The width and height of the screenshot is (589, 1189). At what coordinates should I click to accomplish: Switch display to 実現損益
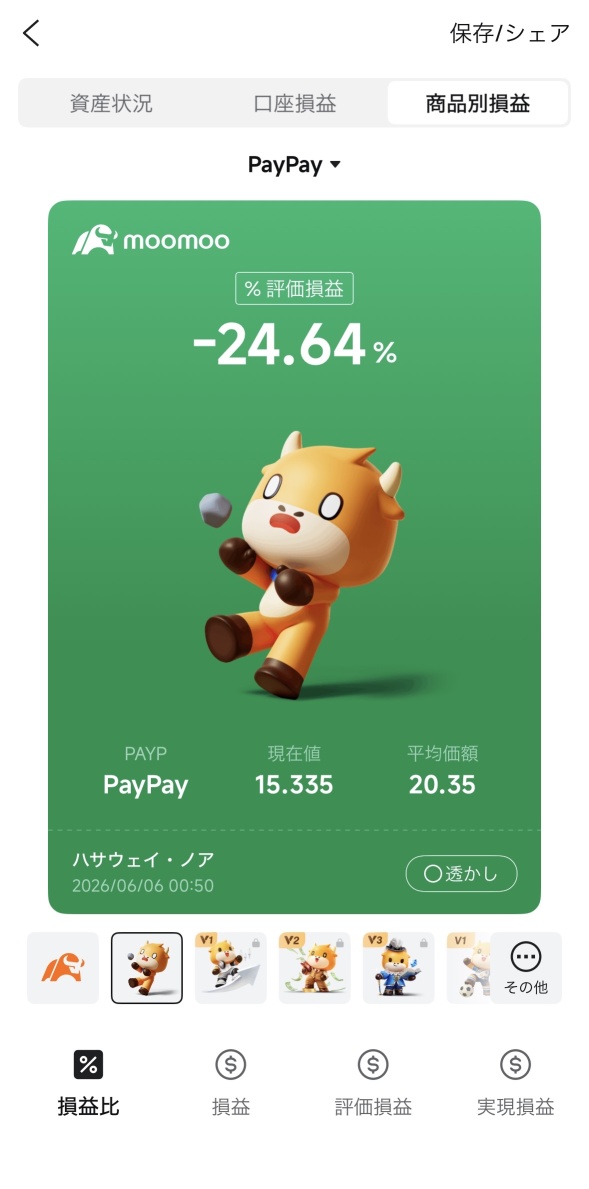[x=515, y=1083]
